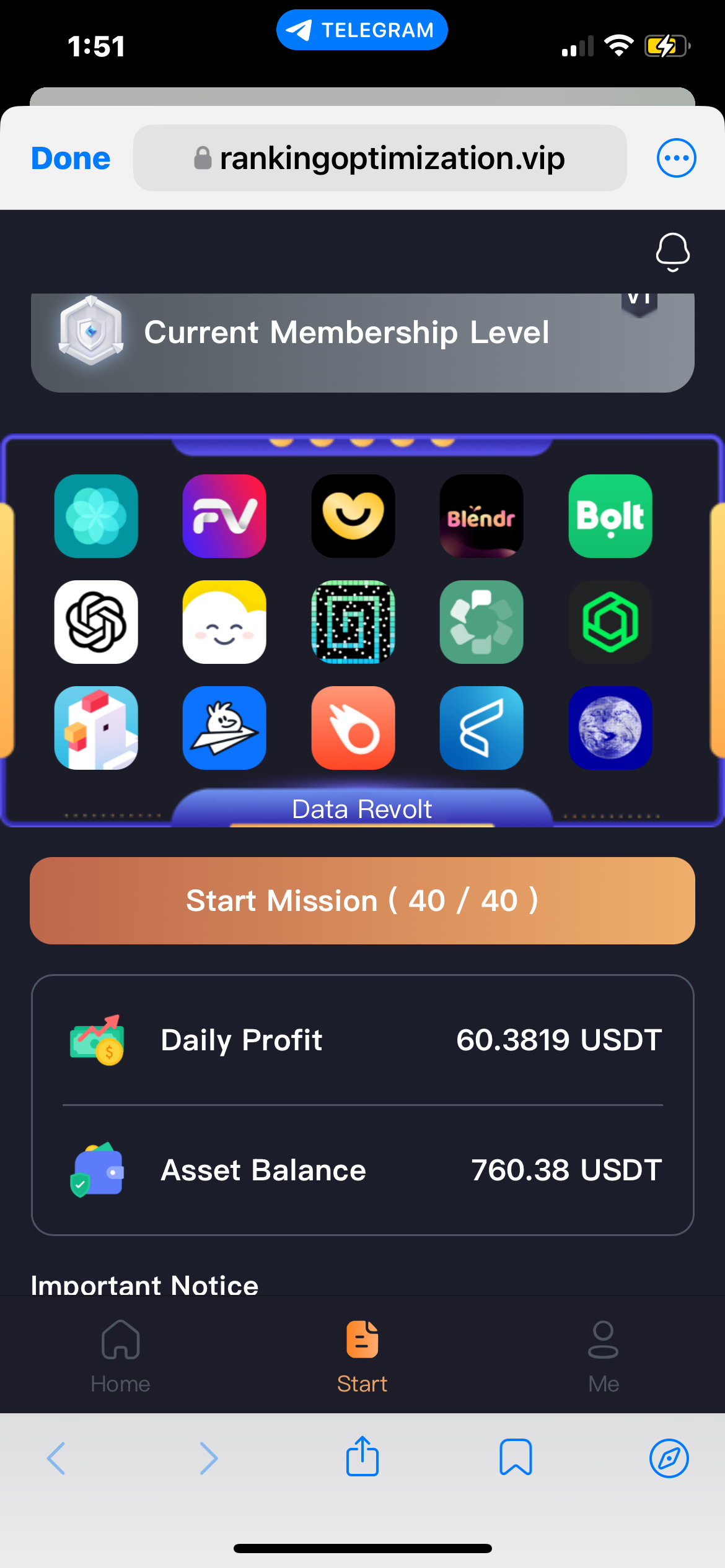Tap Done to close the browser
The width and height of the screenshot is (725, 1568).
click(71, 159)
